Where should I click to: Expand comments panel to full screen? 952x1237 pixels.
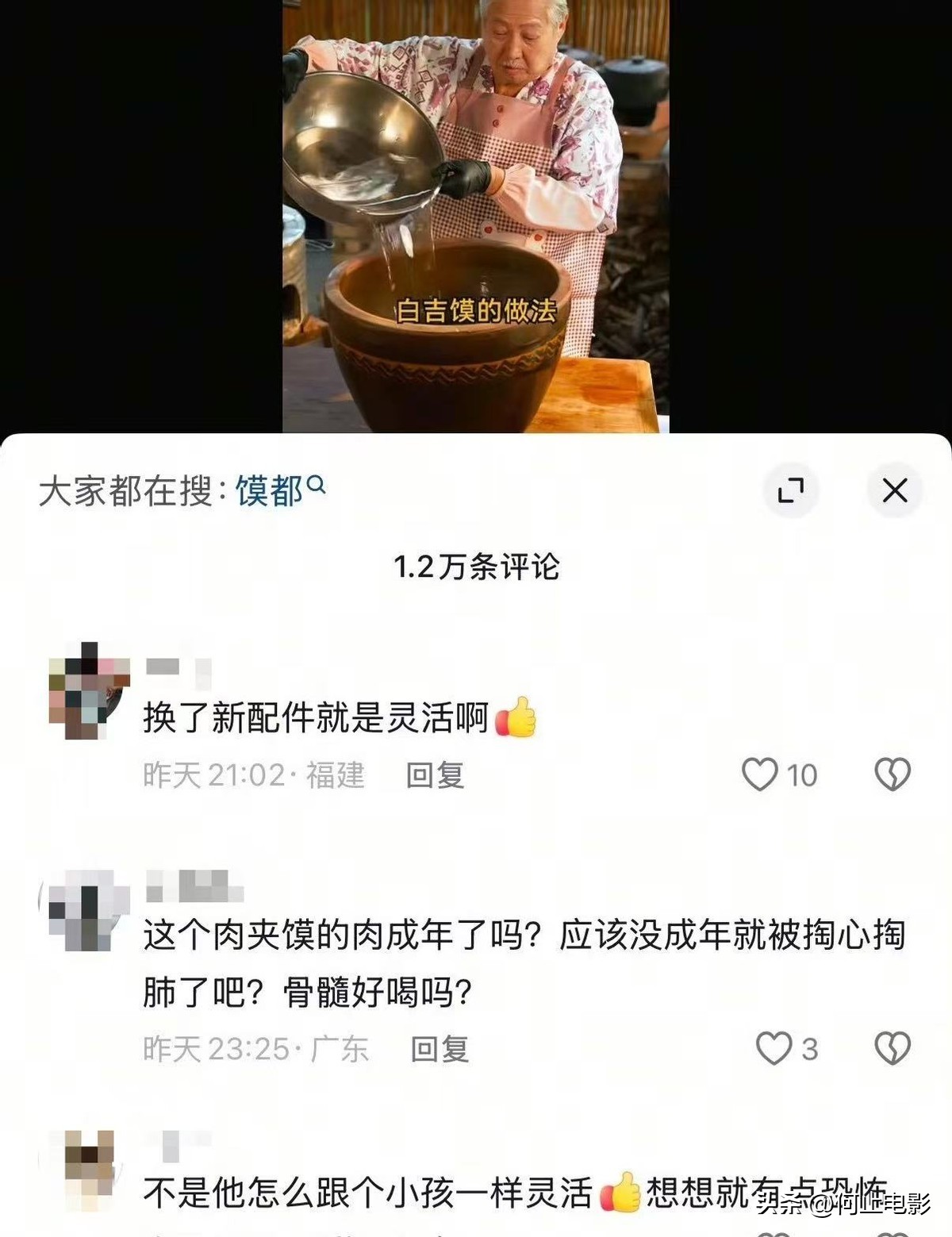790,490
